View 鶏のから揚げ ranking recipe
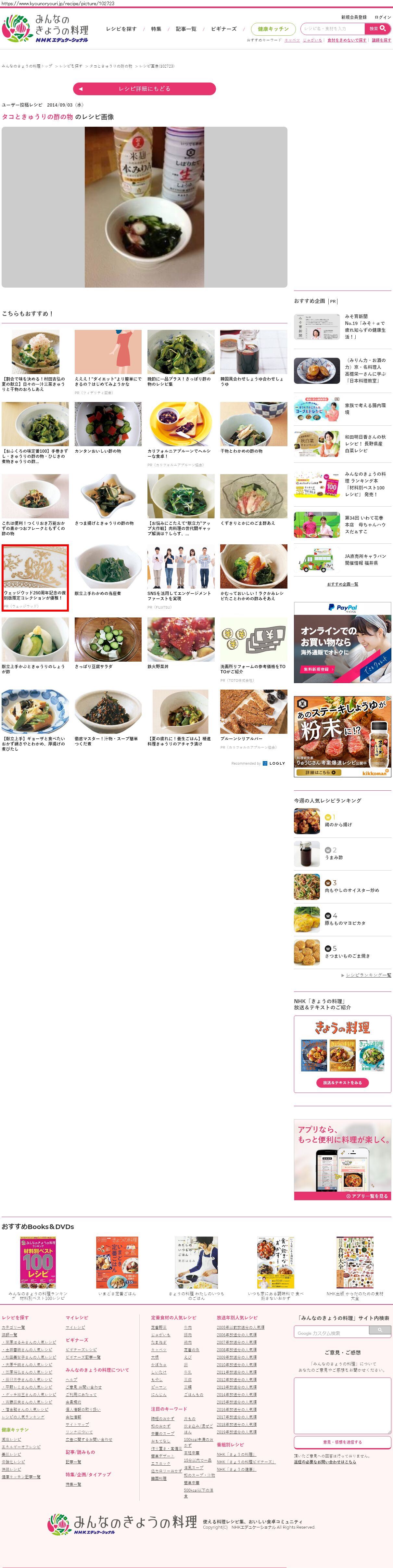 (x=338, y=825)
